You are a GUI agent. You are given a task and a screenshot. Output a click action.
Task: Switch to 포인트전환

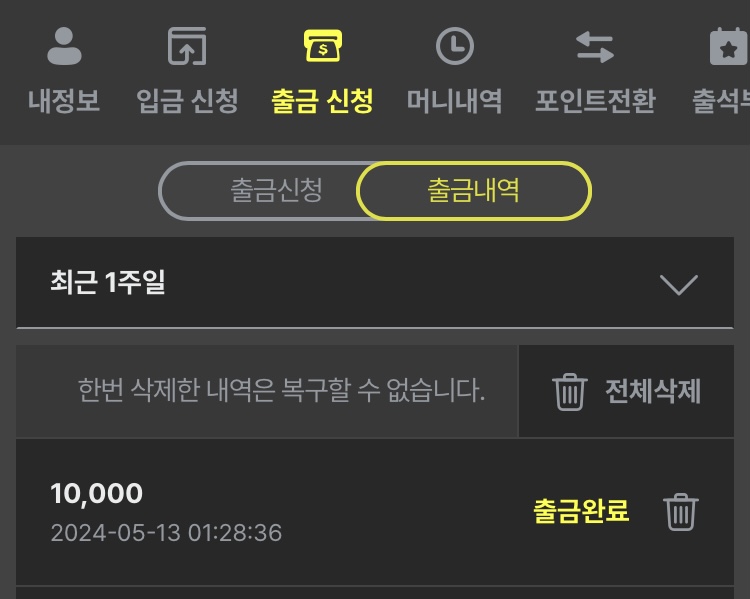[594, 70]
